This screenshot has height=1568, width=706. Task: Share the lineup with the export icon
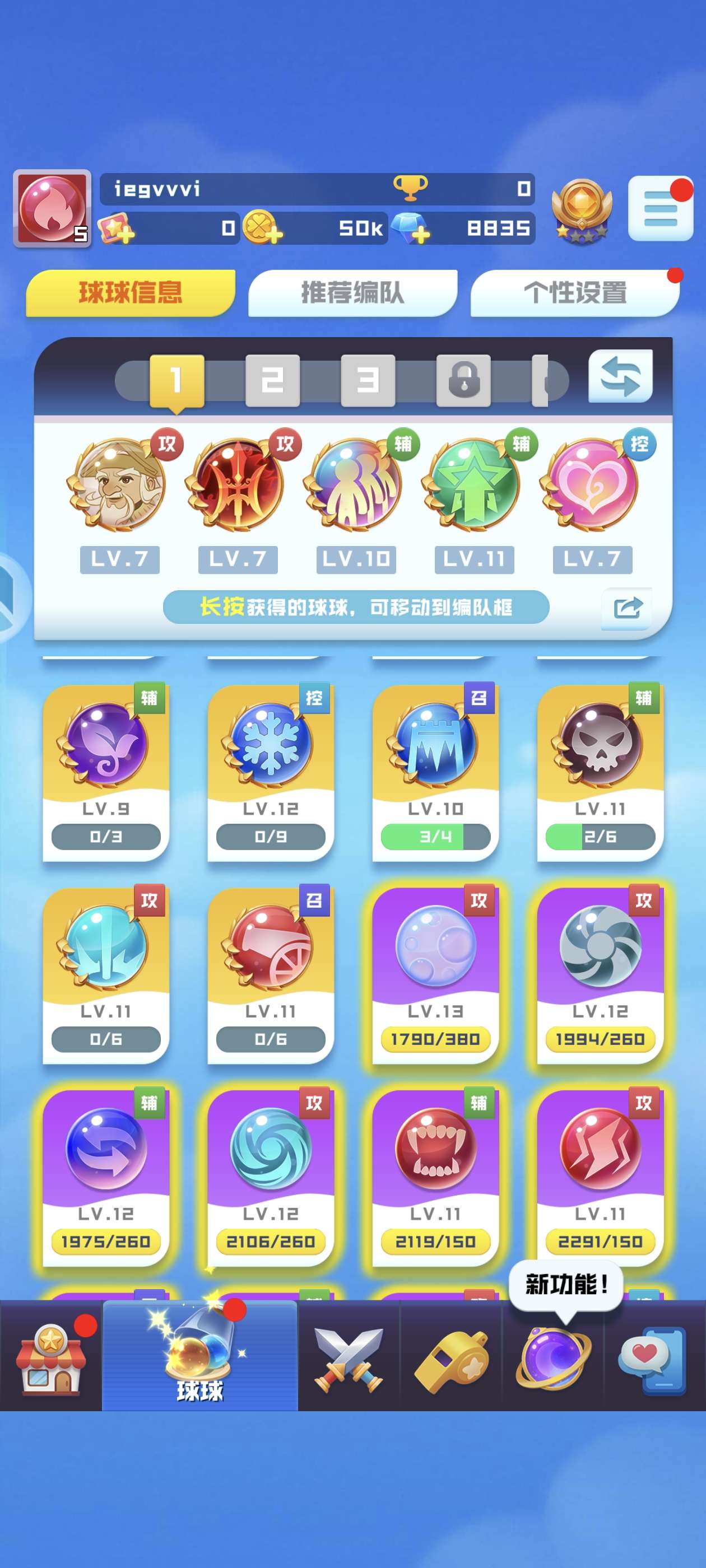(627, 608)
